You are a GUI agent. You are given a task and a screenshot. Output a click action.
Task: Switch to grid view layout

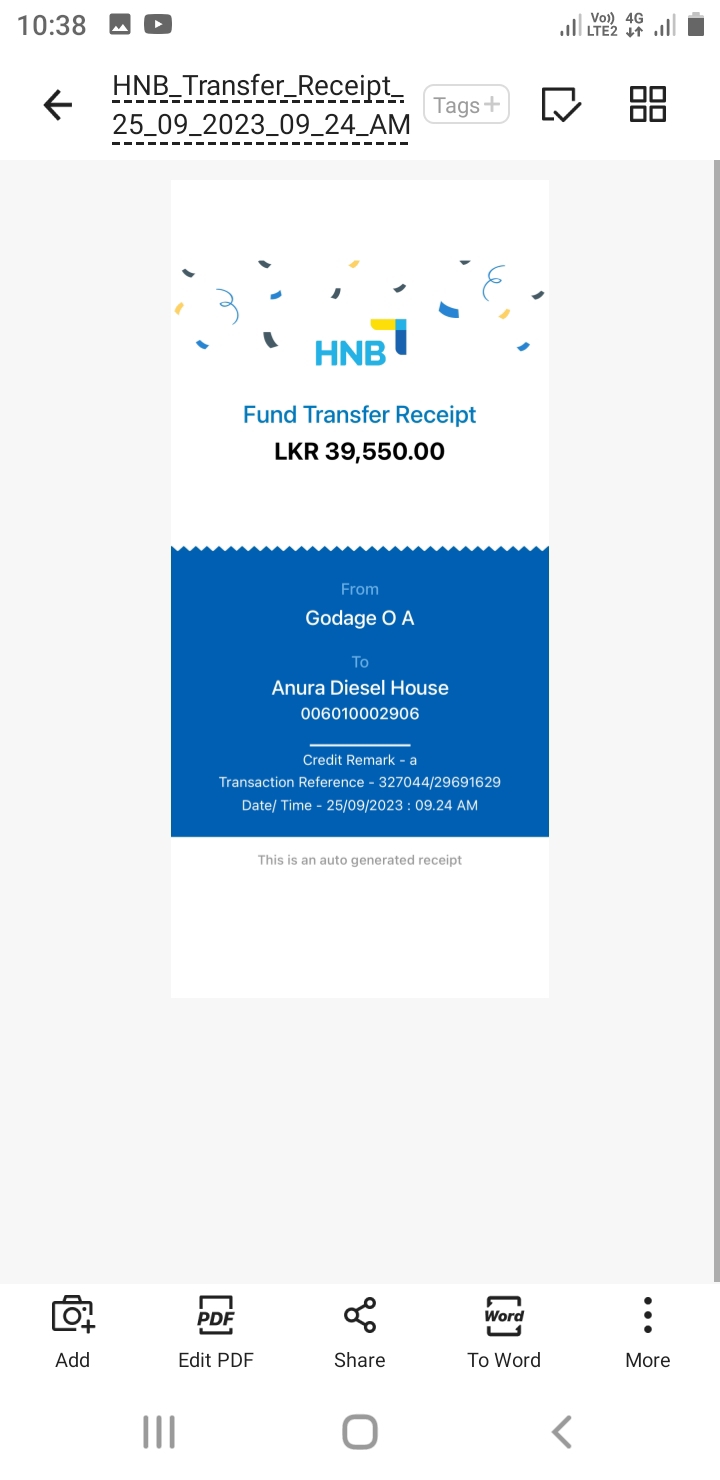coord(647,104)
